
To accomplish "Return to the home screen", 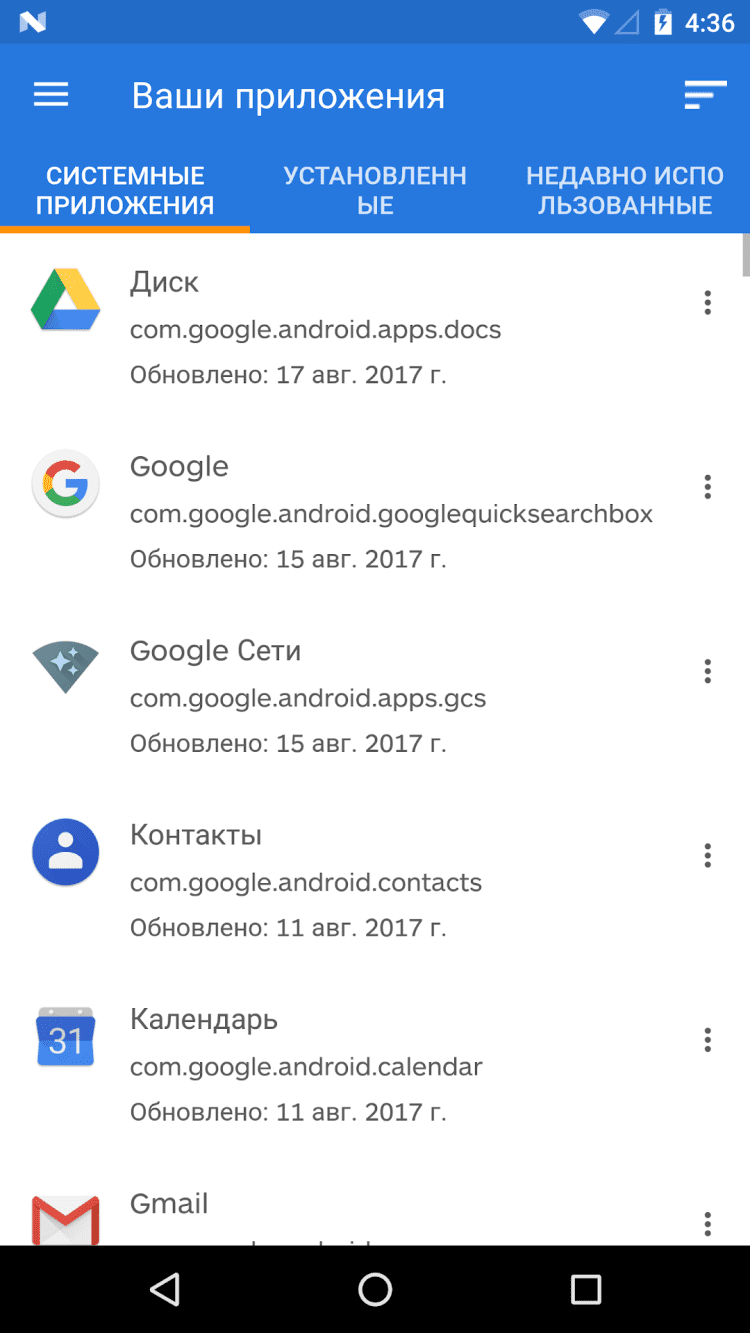I will tap(375, 1289).
